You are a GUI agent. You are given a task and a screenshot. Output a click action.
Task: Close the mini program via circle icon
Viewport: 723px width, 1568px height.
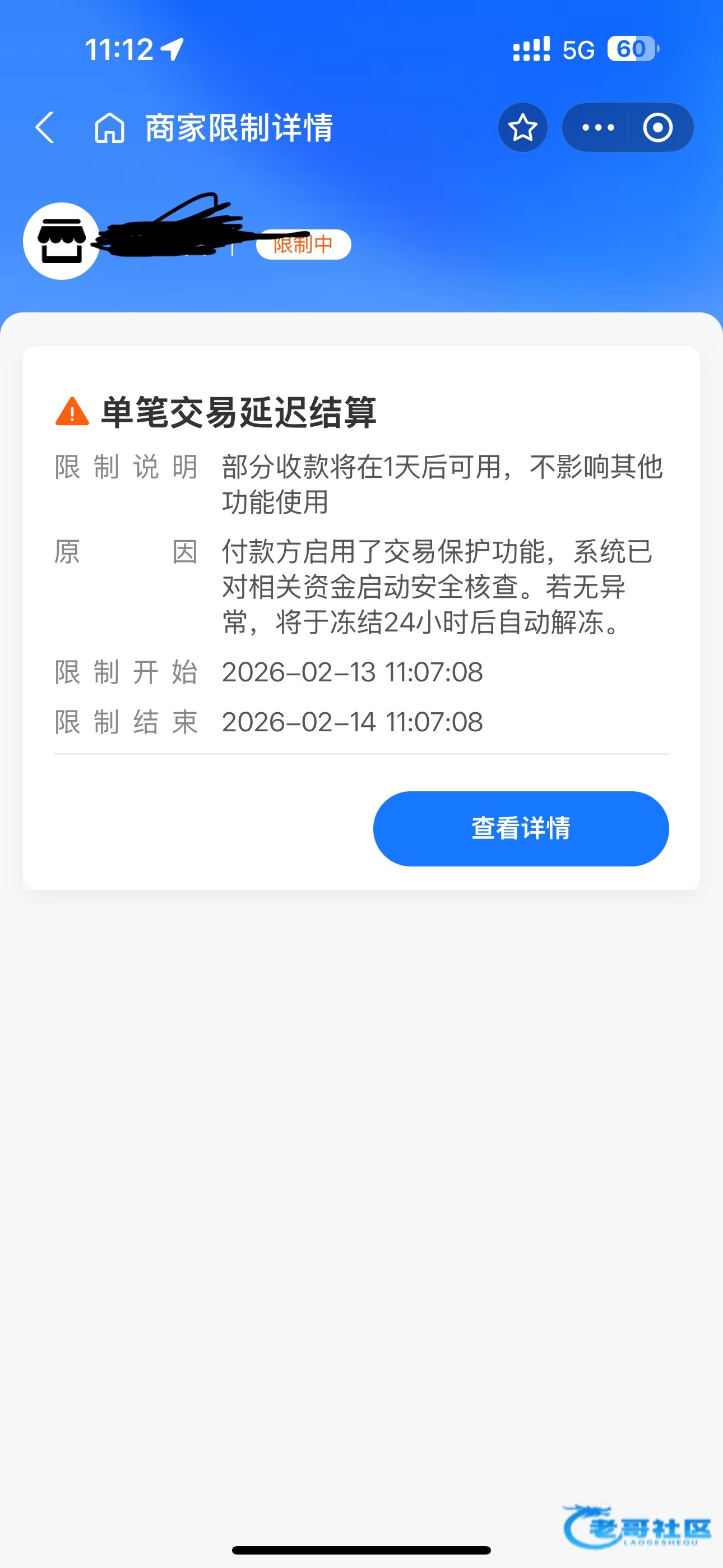click(658, 128)
